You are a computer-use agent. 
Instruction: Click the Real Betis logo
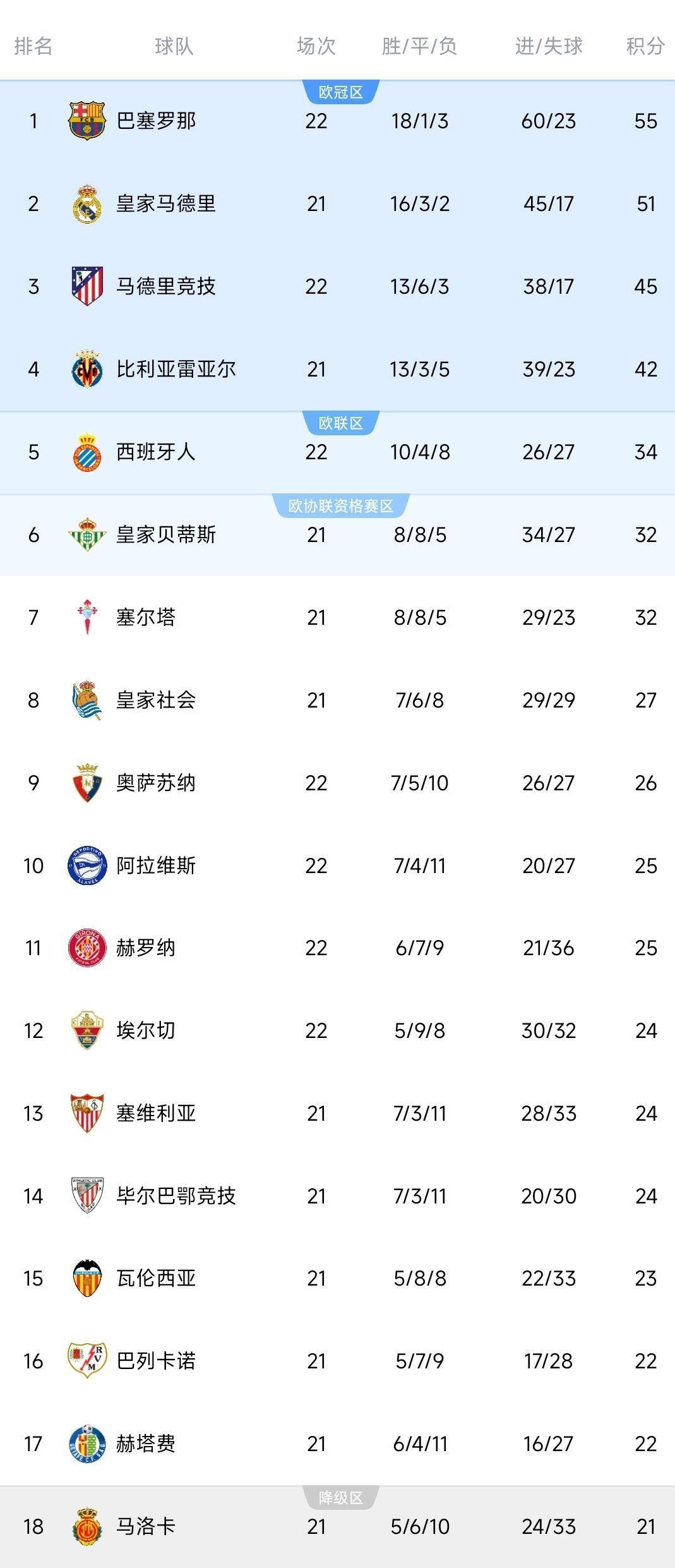pos(88,534)
